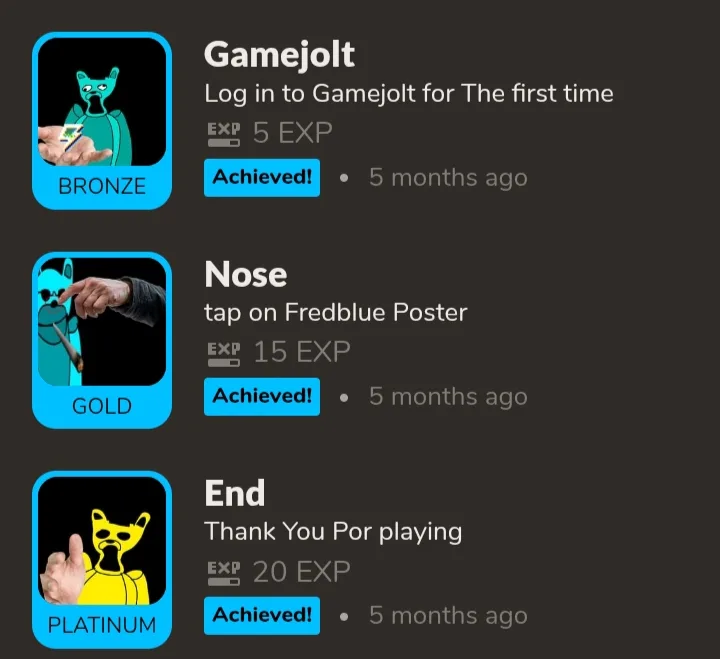This screenshot has height=659, width=720.
Task: Open the Gamejolt bronze trophy thumbnail
Action: coord(102,121)
